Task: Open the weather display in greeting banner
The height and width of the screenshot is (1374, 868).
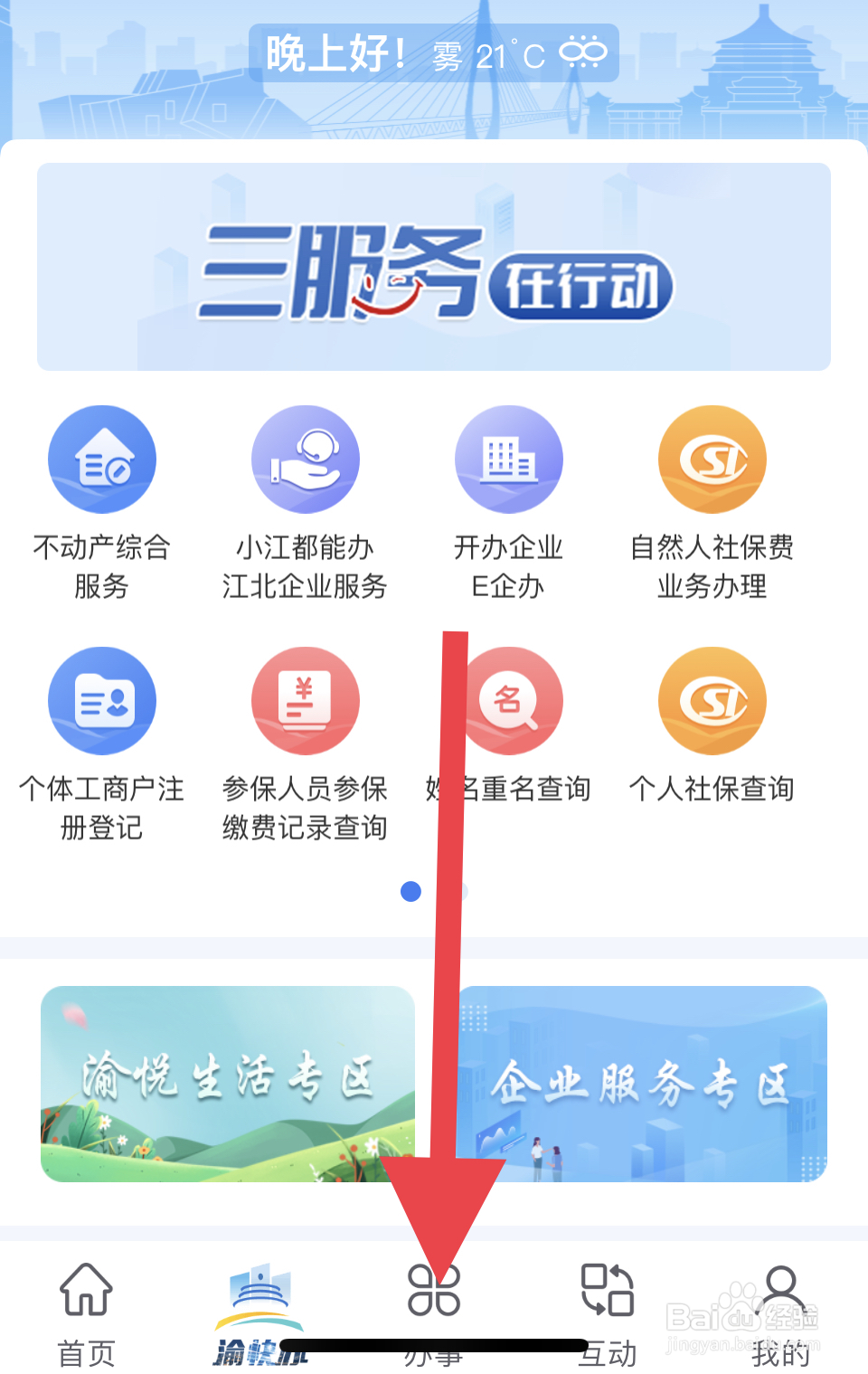Action: (497, 52)
